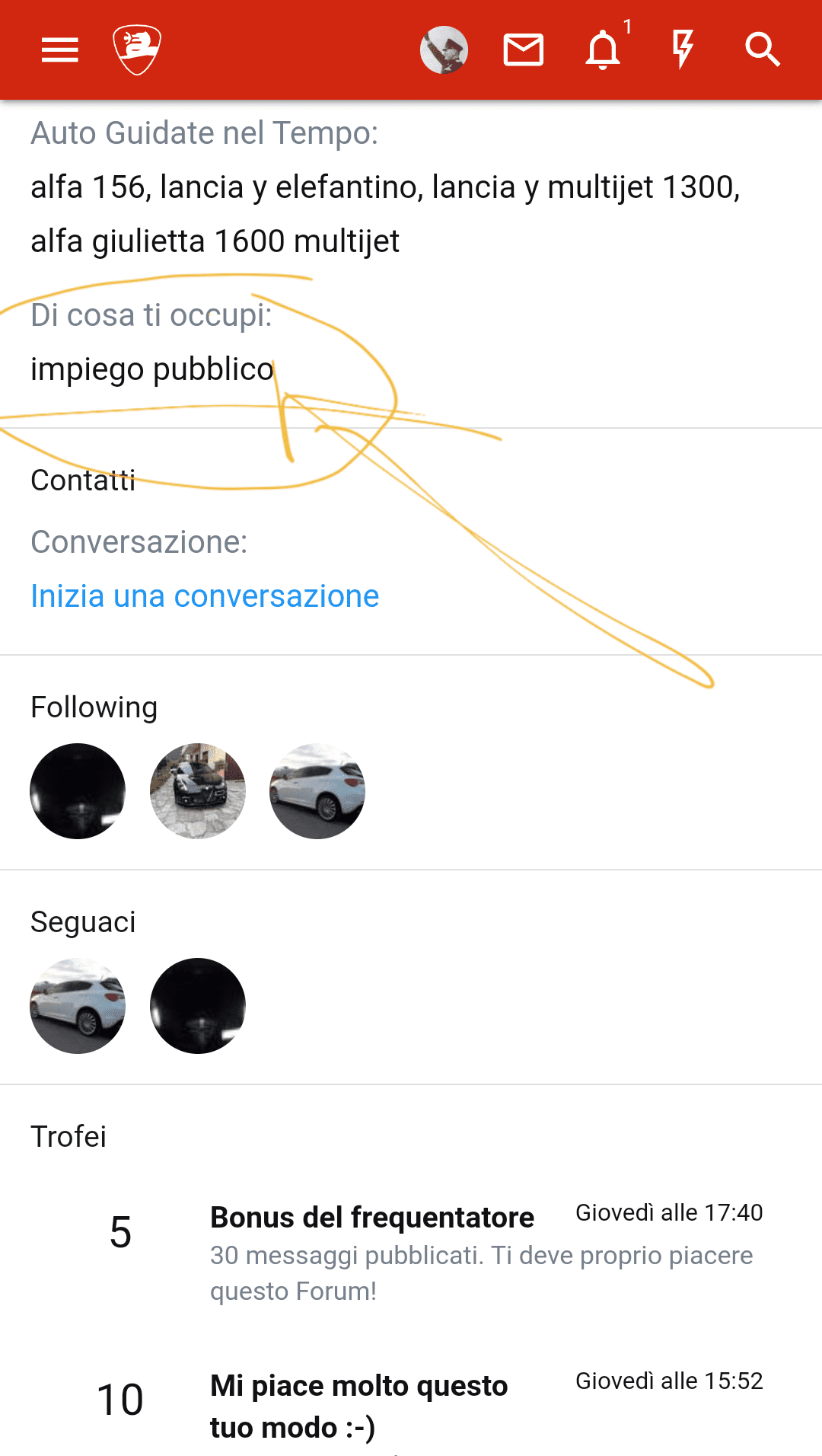The image size is (822, 1456).
Task: Open the lightning bolt what's new
Action: [683, 50]
